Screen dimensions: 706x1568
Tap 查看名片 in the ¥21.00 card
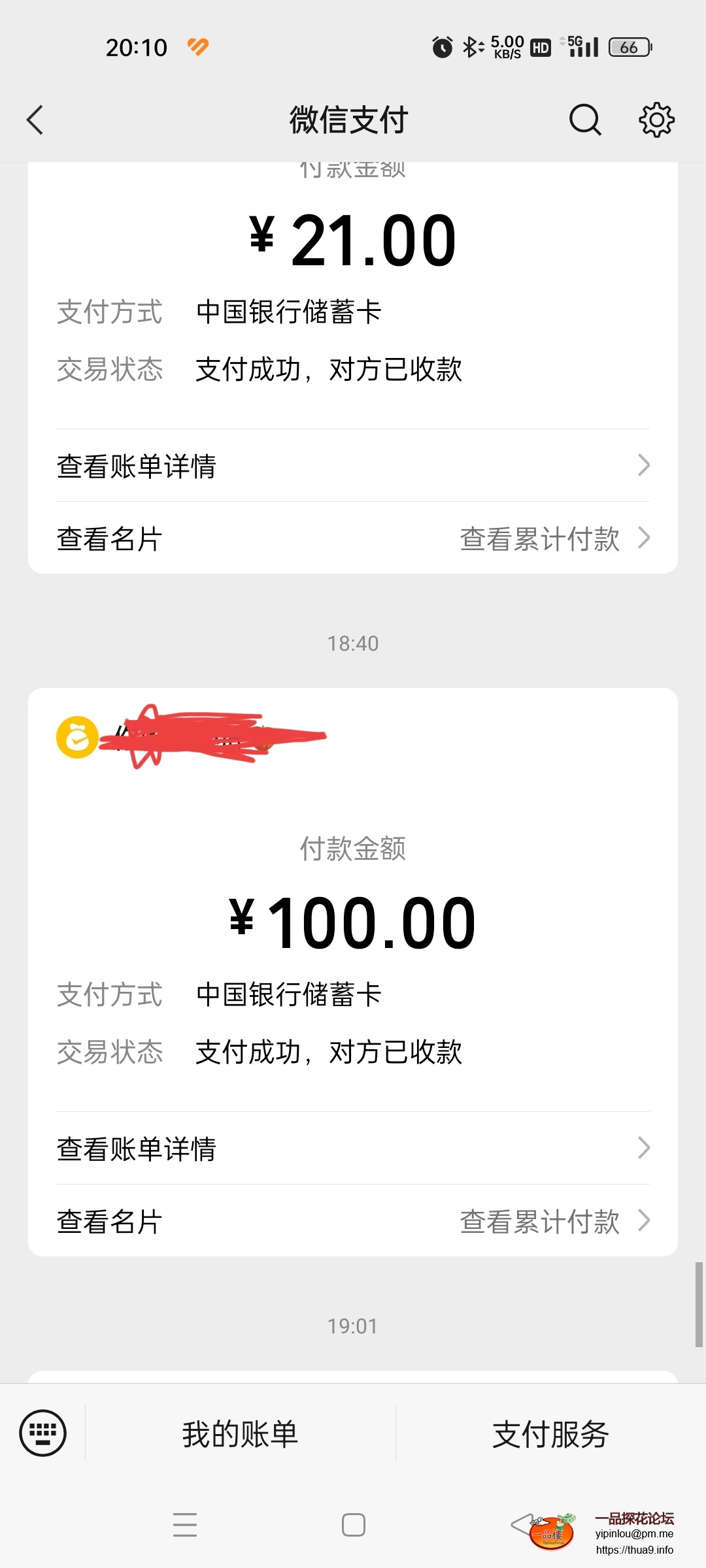pos(110,539)
